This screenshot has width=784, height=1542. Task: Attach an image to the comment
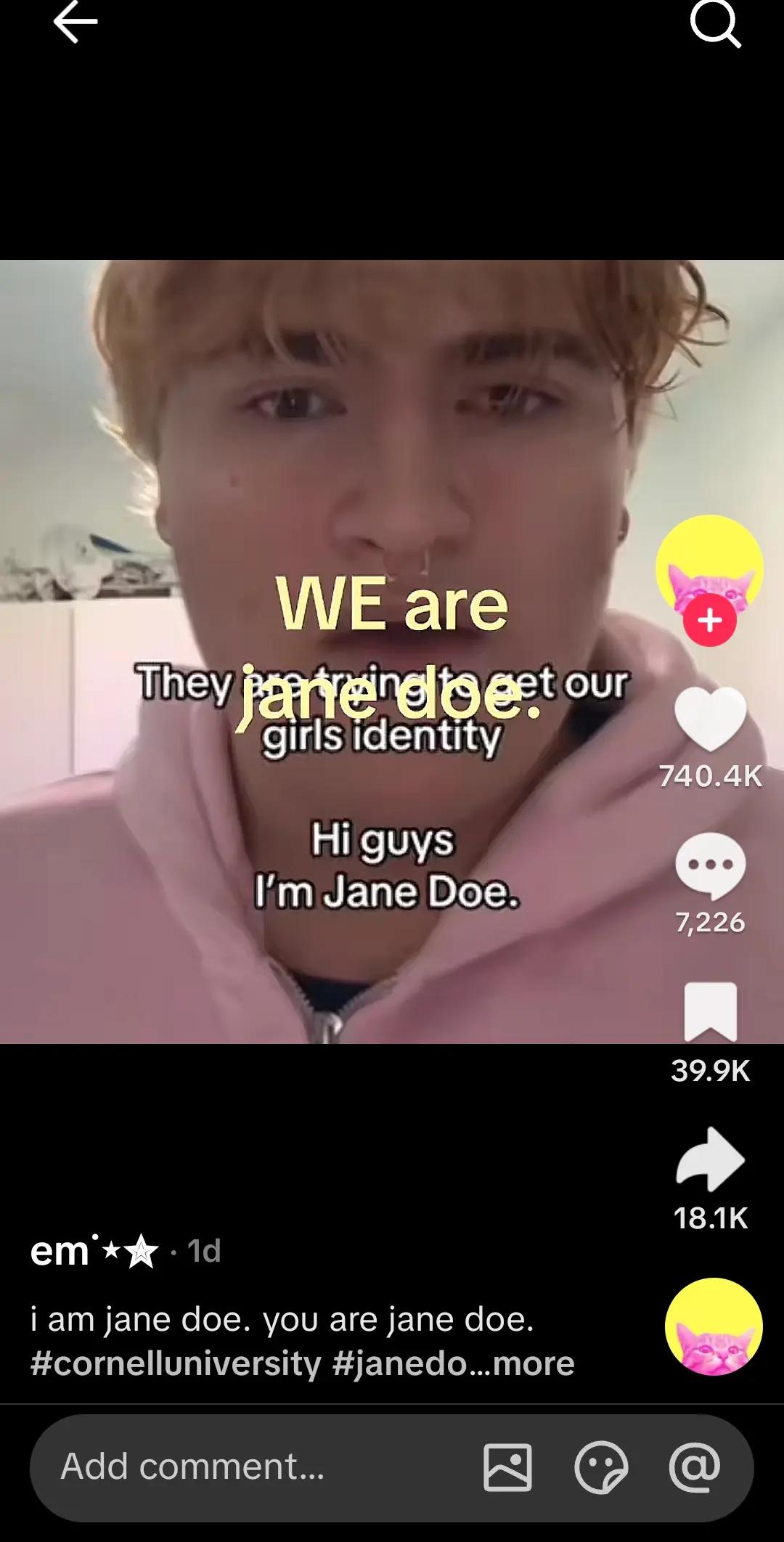[x=507, y=1467]
